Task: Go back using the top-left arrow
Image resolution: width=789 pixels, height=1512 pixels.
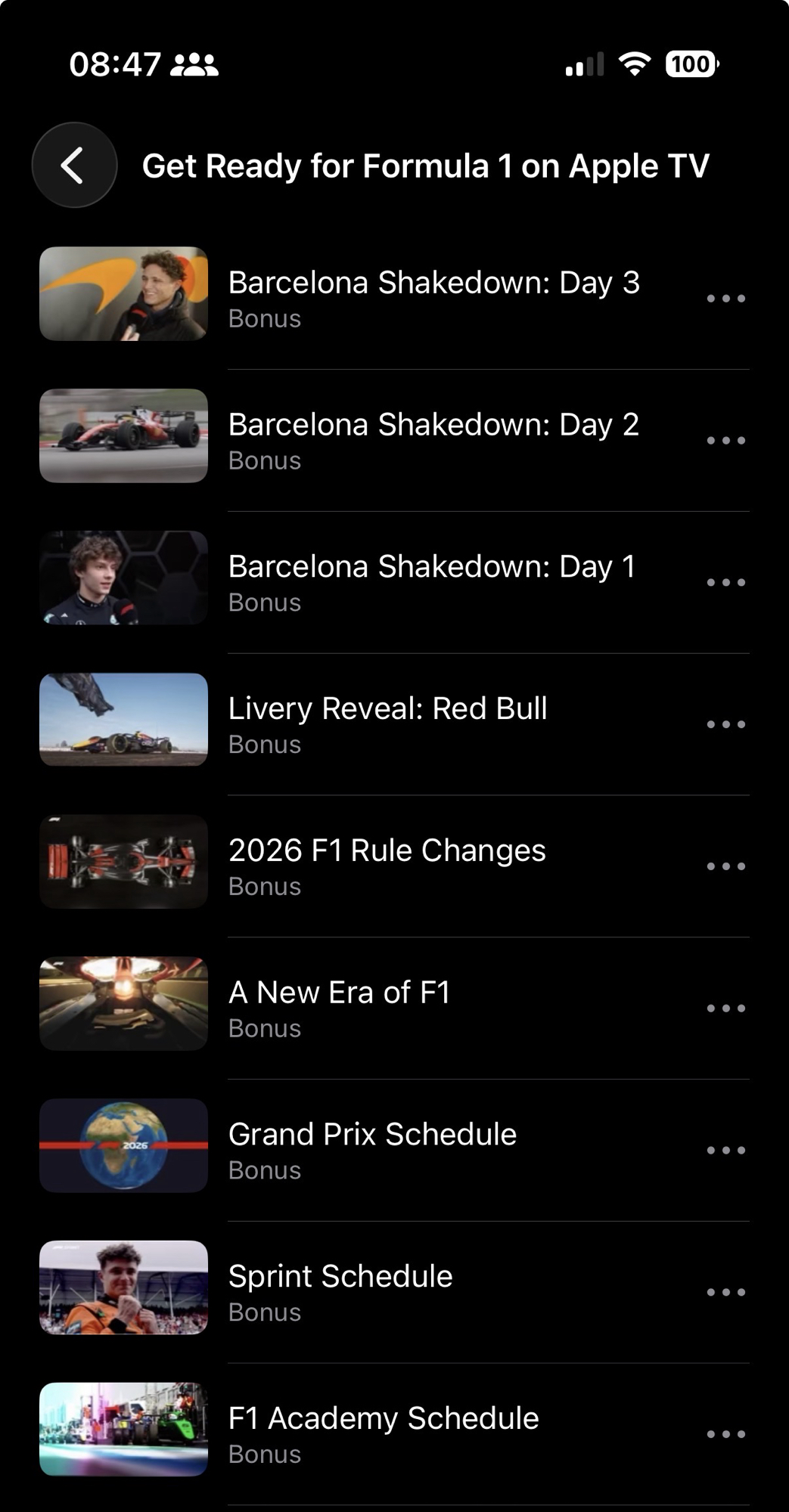Action: coord(74,165)
